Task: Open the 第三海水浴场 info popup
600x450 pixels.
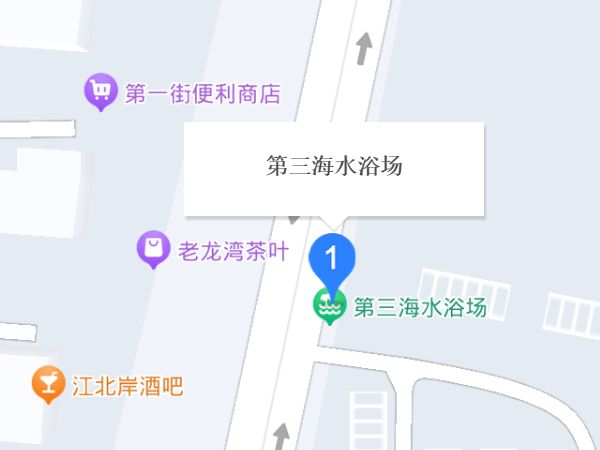Action: (334, 167)
